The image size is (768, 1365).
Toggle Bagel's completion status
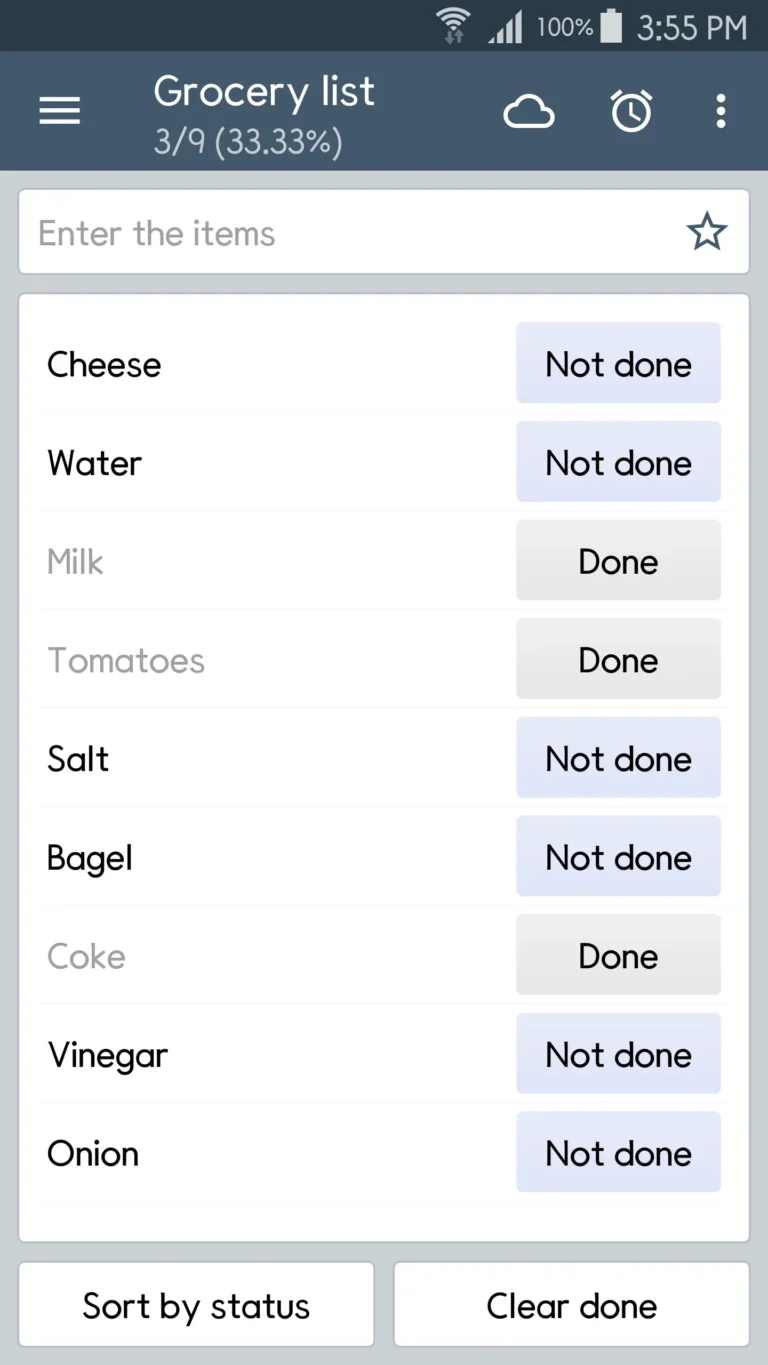click(618, 856)
